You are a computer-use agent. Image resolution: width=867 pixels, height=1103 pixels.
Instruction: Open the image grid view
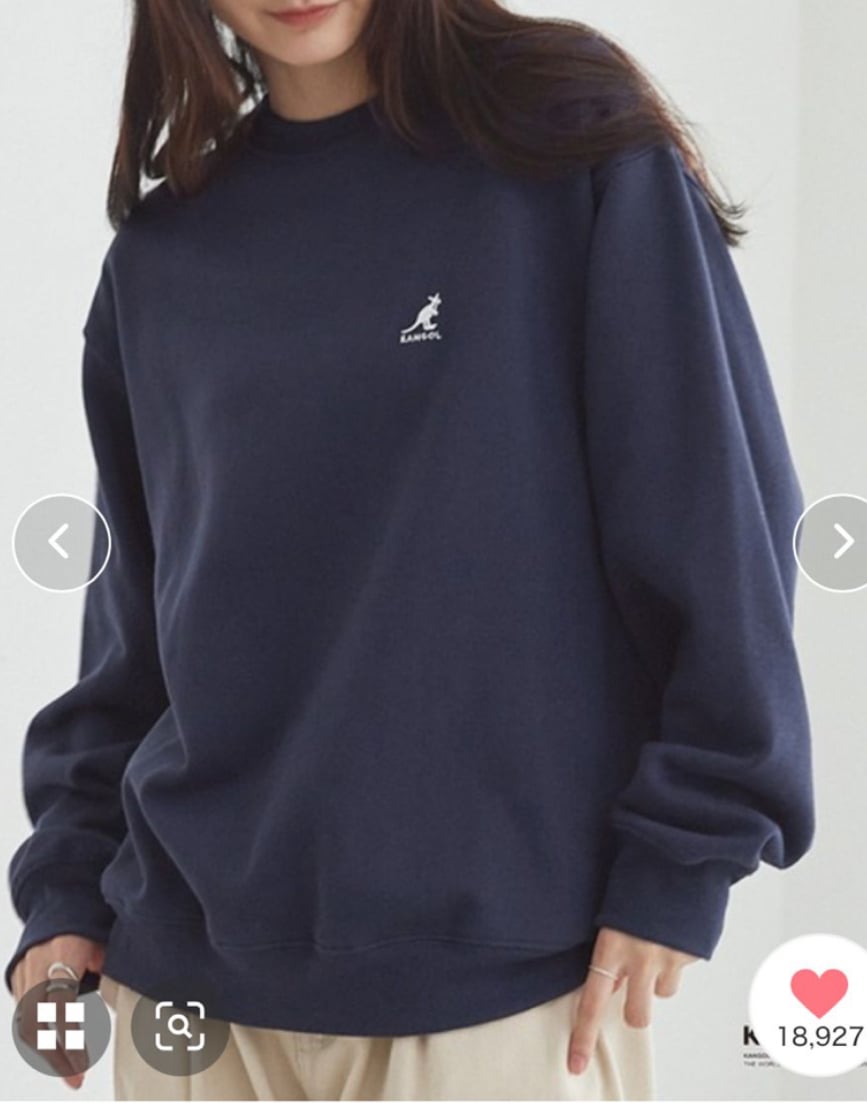60,1026
